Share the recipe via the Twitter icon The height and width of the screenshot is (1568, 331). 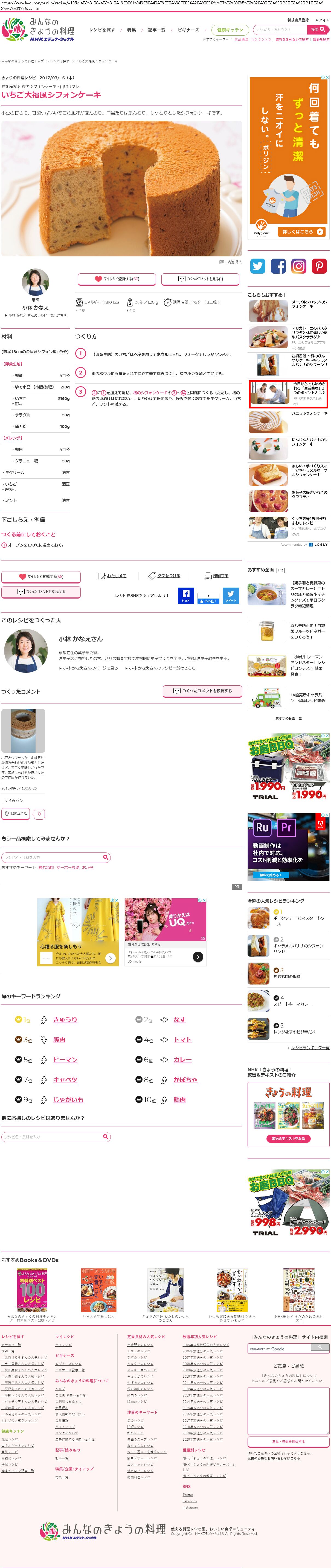(258, 266)
